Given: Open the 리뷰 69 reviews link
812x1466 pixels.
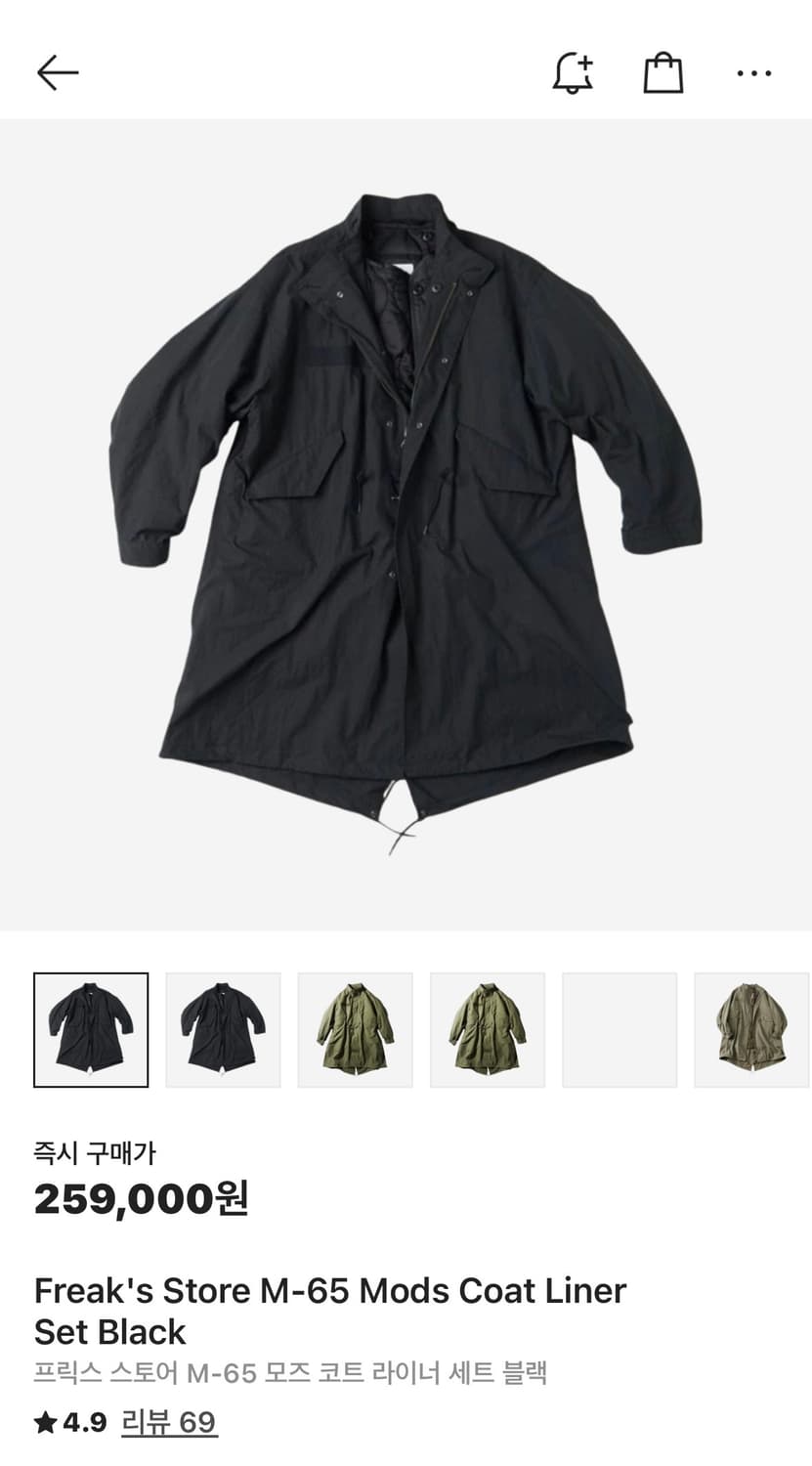Looking at the screenshot, I should tap(168, 1422).
